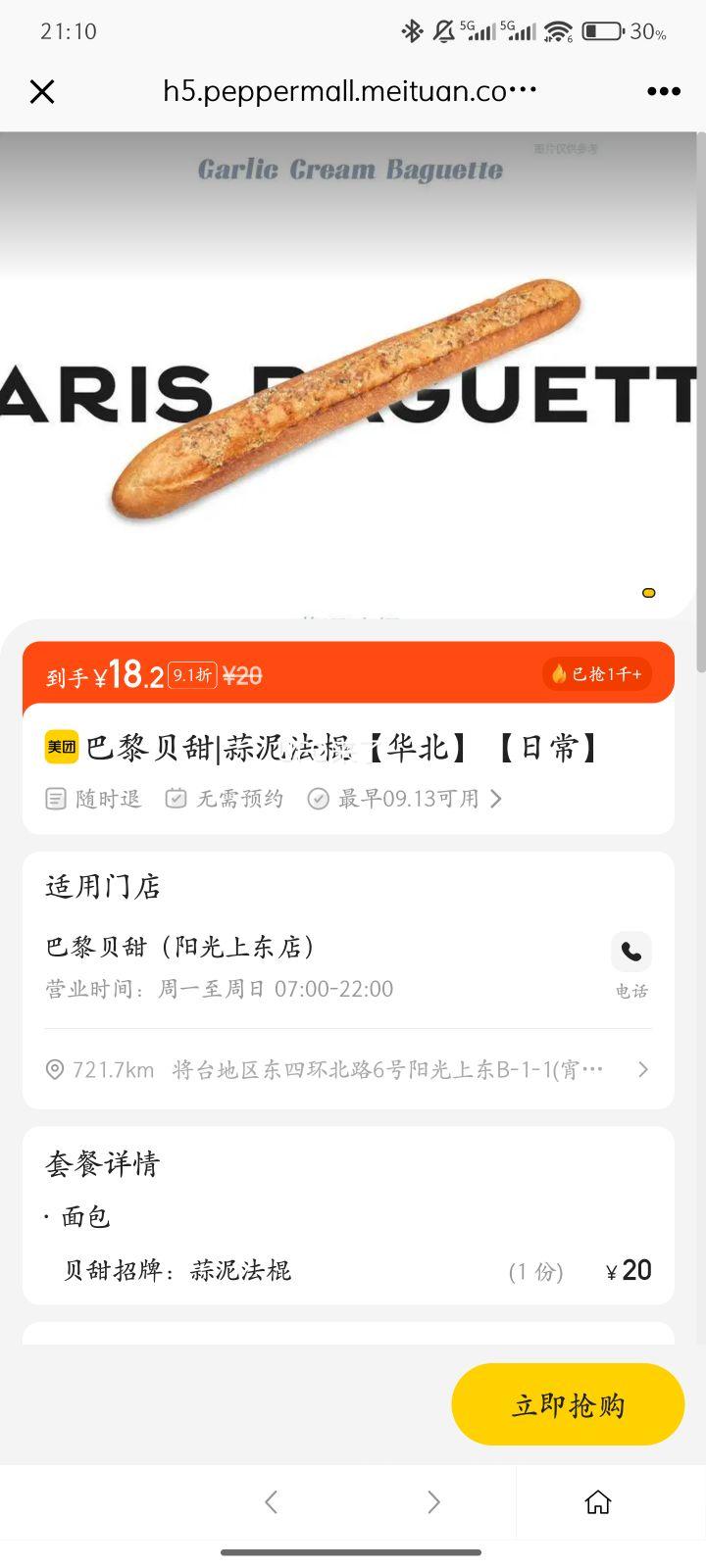Image resolution: width=706 pixels, height=1568 pixels.
Task: Tap the battery level indicator
Action: pyautogui.click(x=600, y=29)
